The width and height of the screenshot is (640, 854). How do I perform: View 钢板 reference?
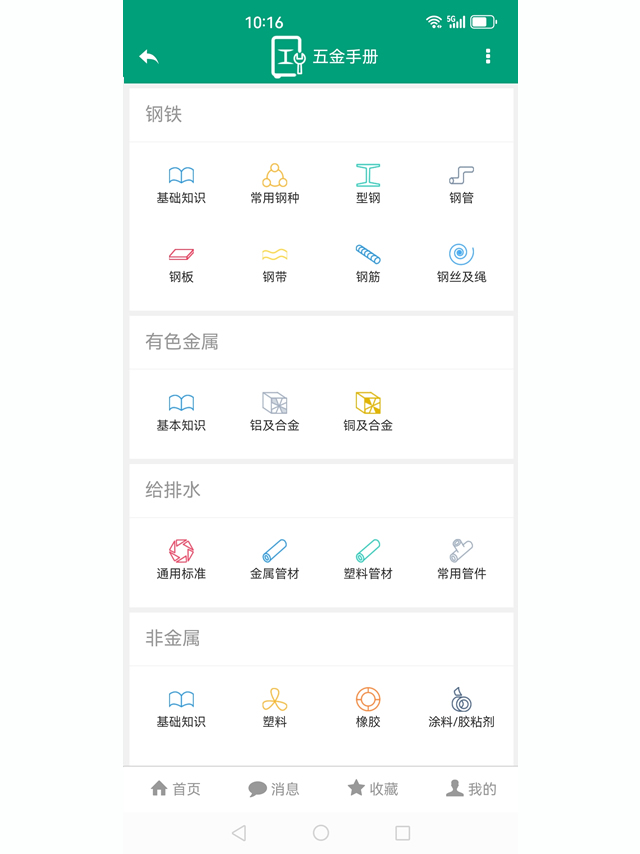181,264
